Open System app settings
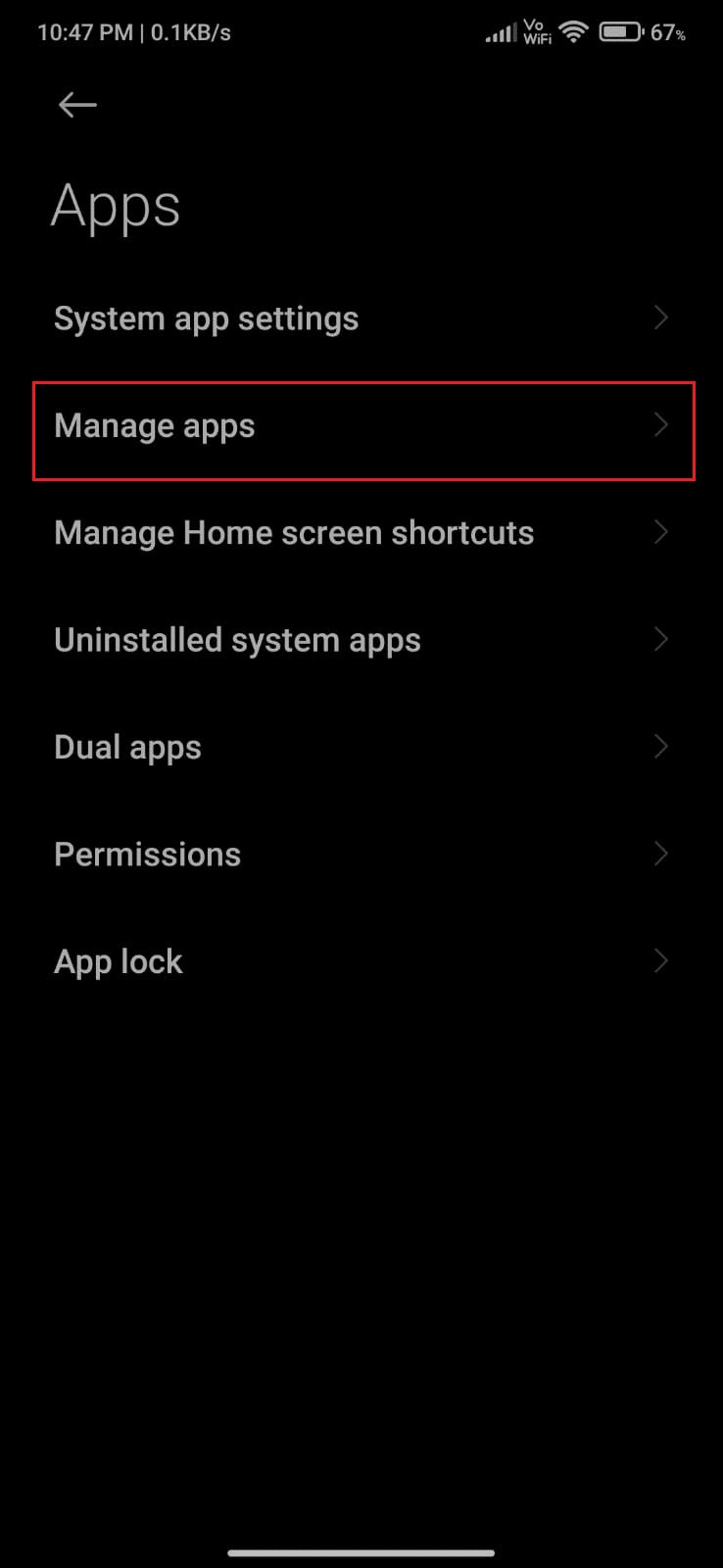 (206, 318)
